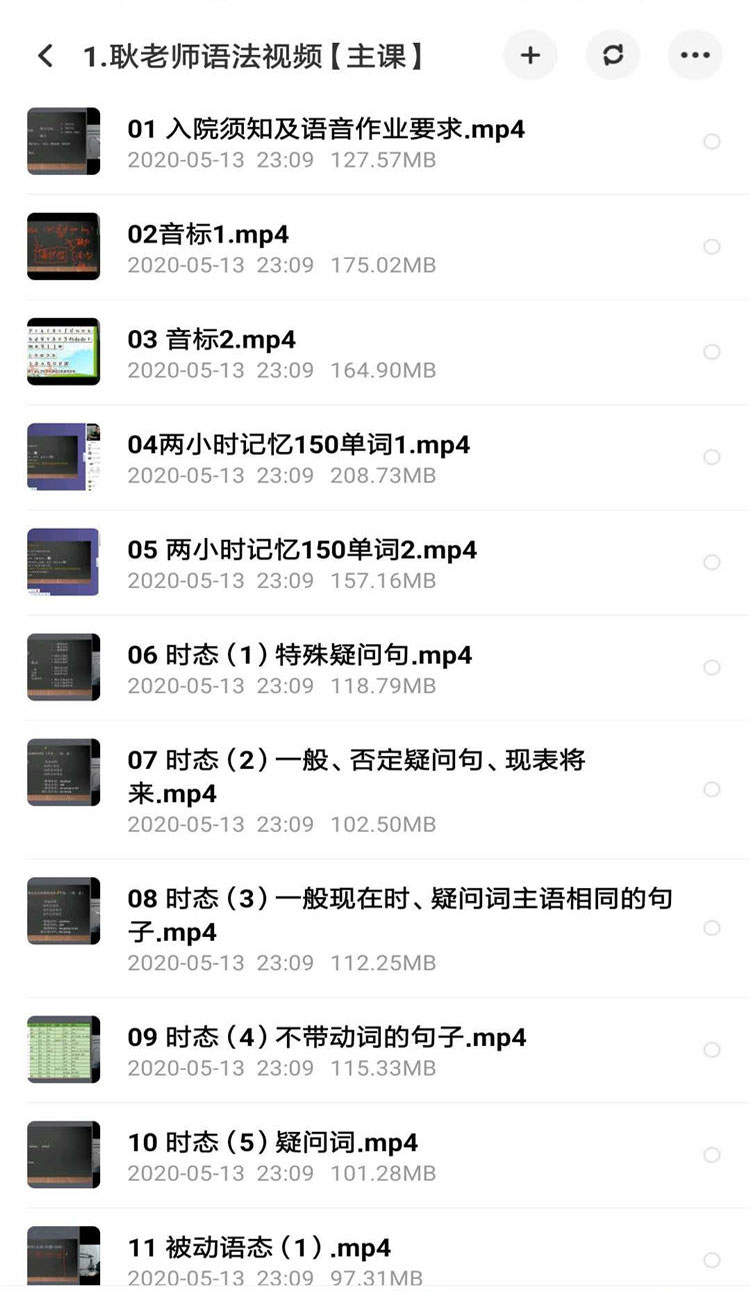Select the circle for 01 入院须知 video
This screenshot has width=750, height=1302.
pyautogui.click(x=712, y=142)
